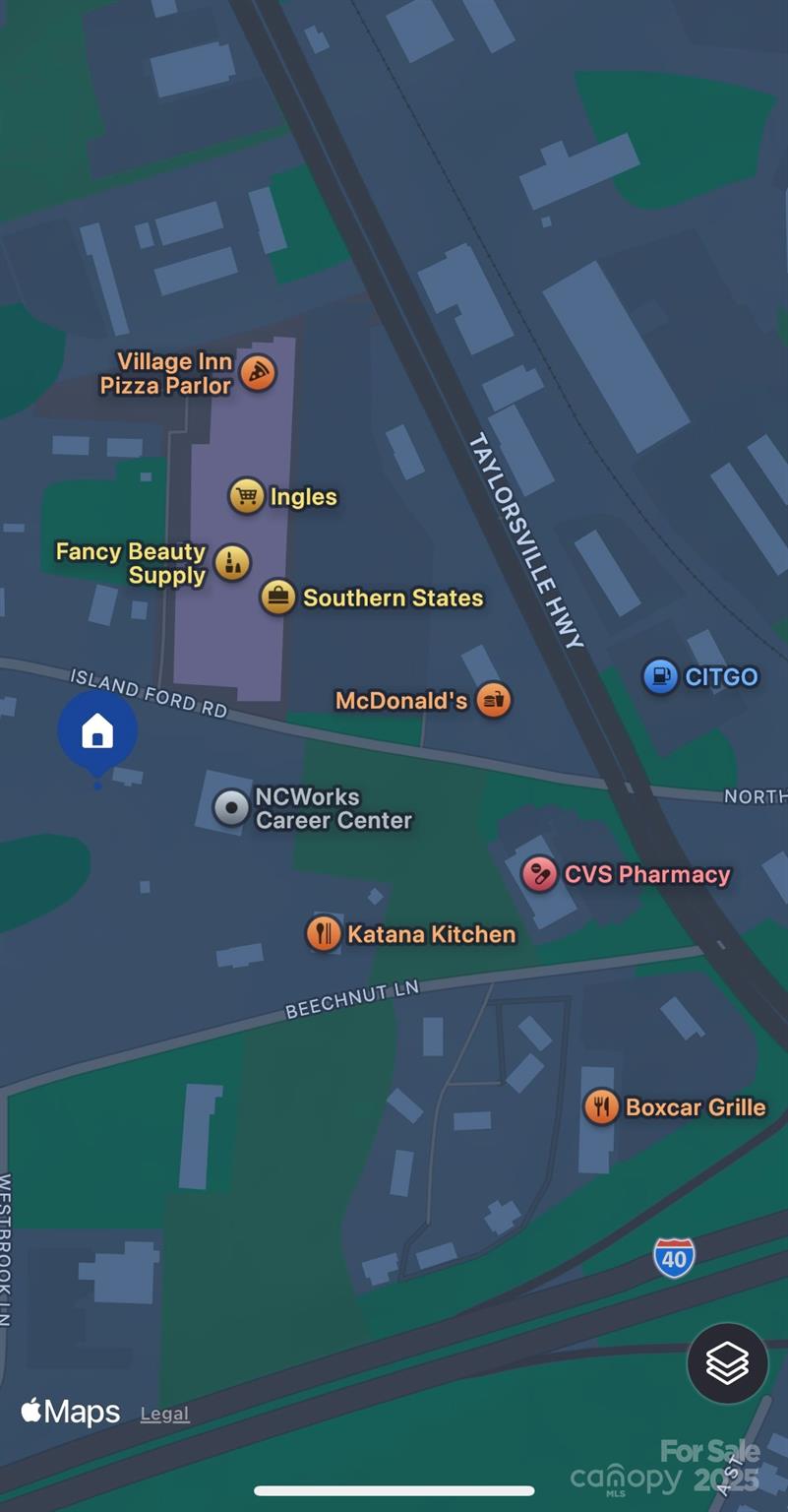The image size is (788, 1512).
Task: Select the Boxcar Grille restaurant pin
Action: [601, 1106]
